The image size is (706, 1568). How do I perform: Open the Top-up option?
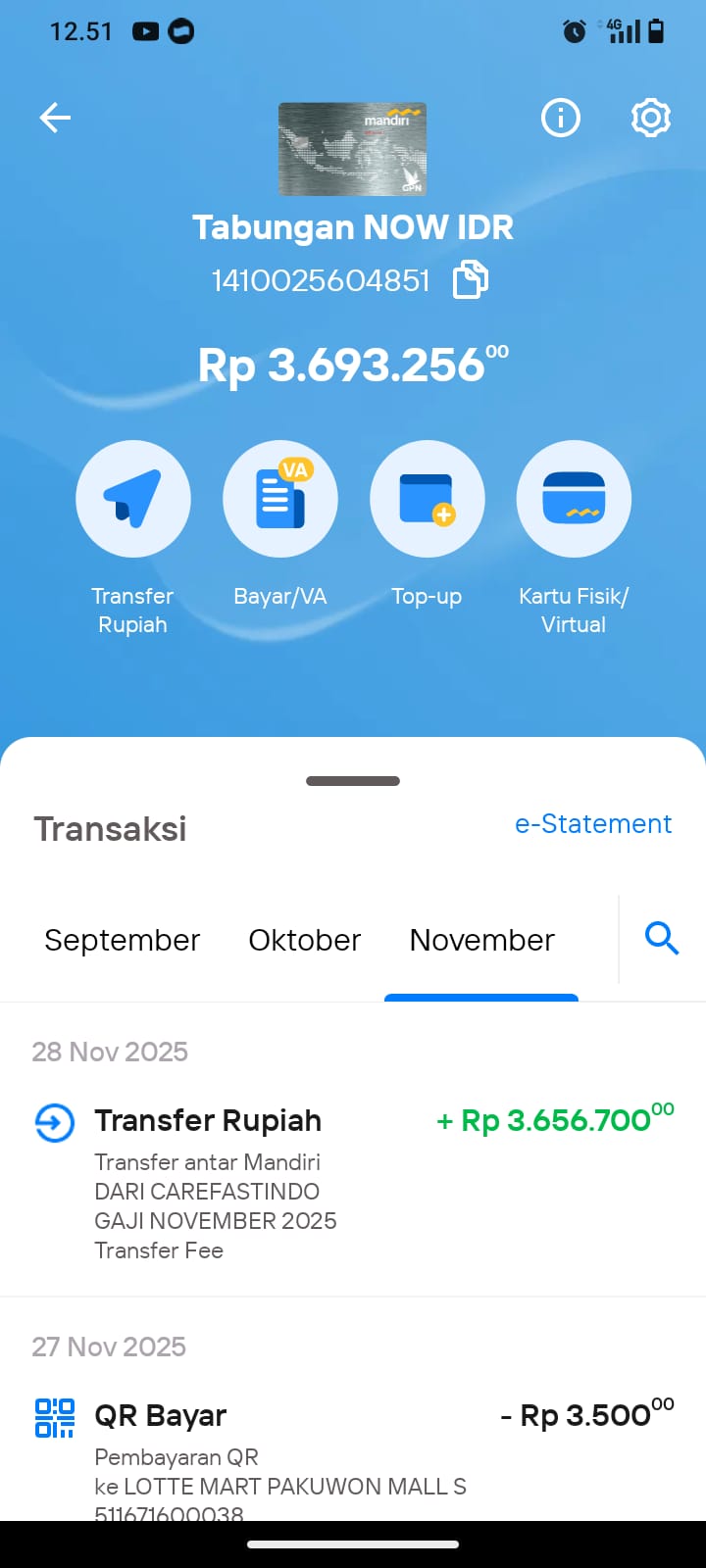427,499
